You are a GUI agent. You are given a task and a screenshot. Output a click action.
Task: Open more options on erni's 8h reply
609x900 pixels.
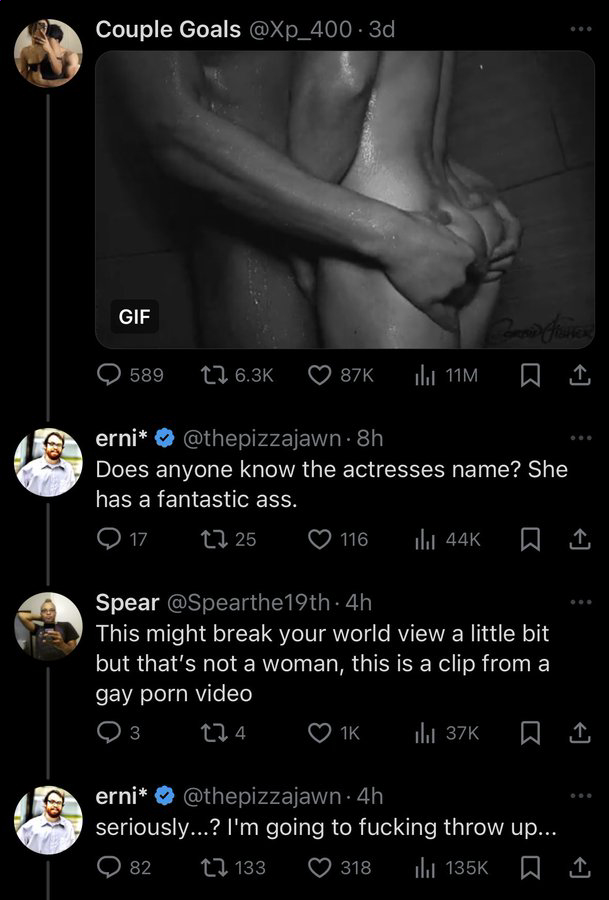point(580,438)
